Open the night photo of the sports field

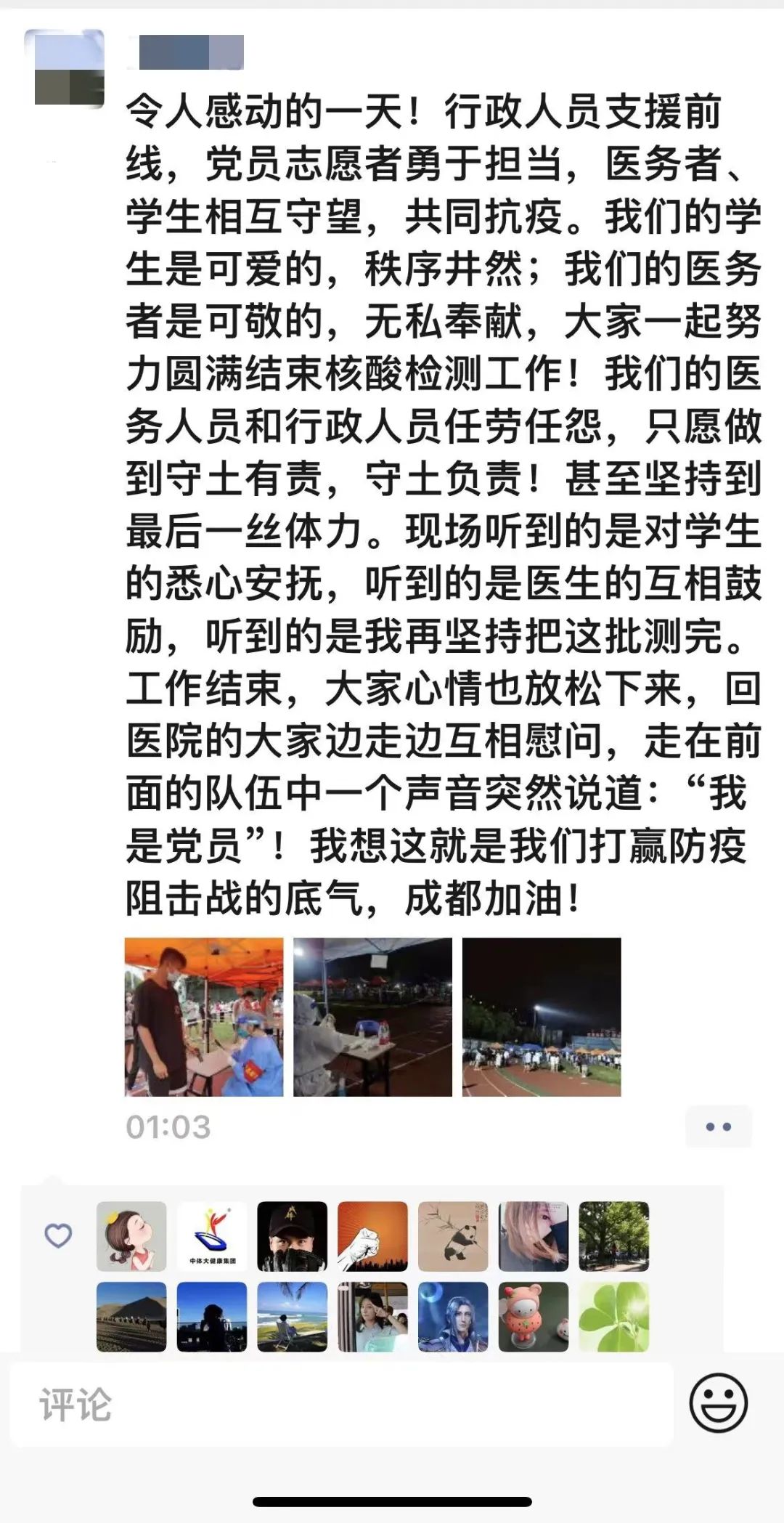pos(542,1017)
